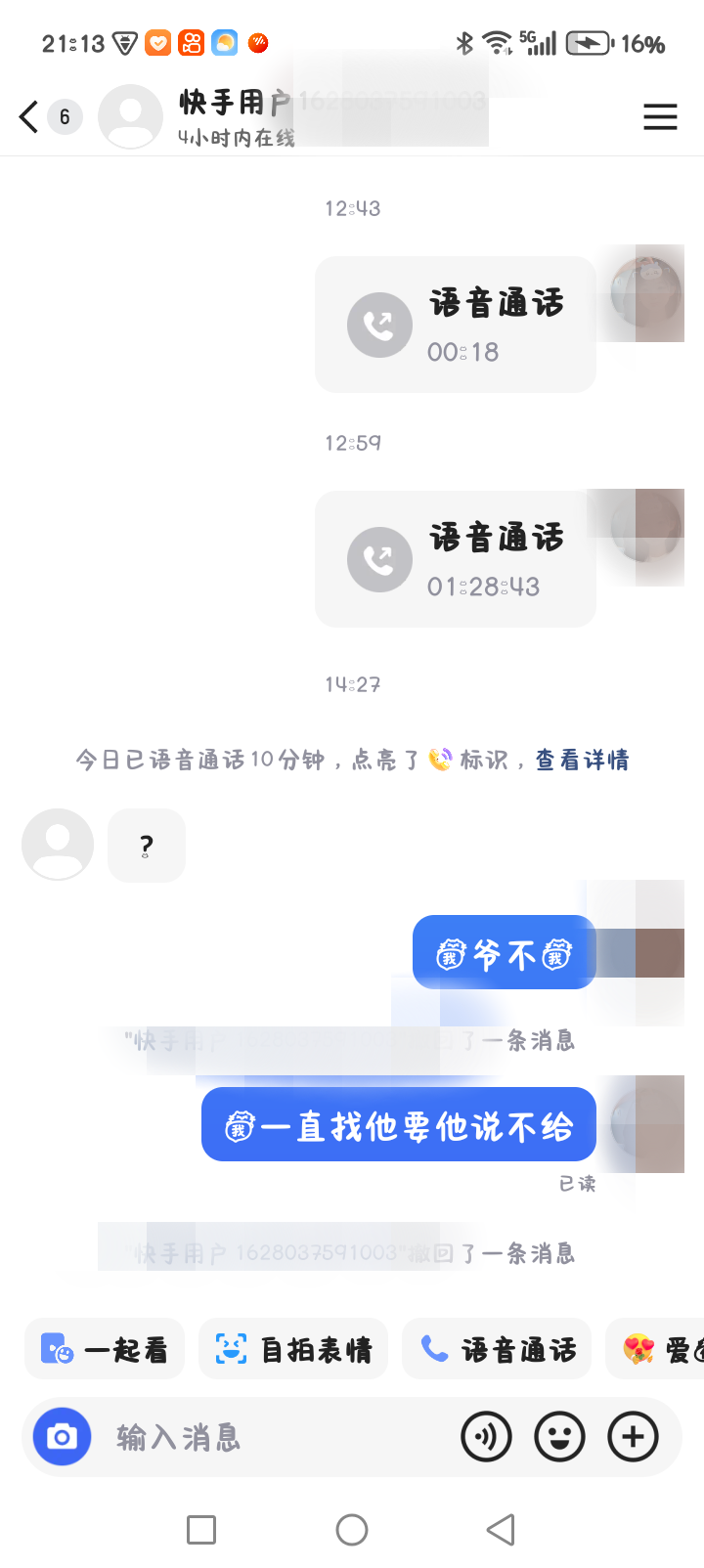Focus the 输入消息 text field
Viewport: 704px width, 1568px height.
point(274,1437)
